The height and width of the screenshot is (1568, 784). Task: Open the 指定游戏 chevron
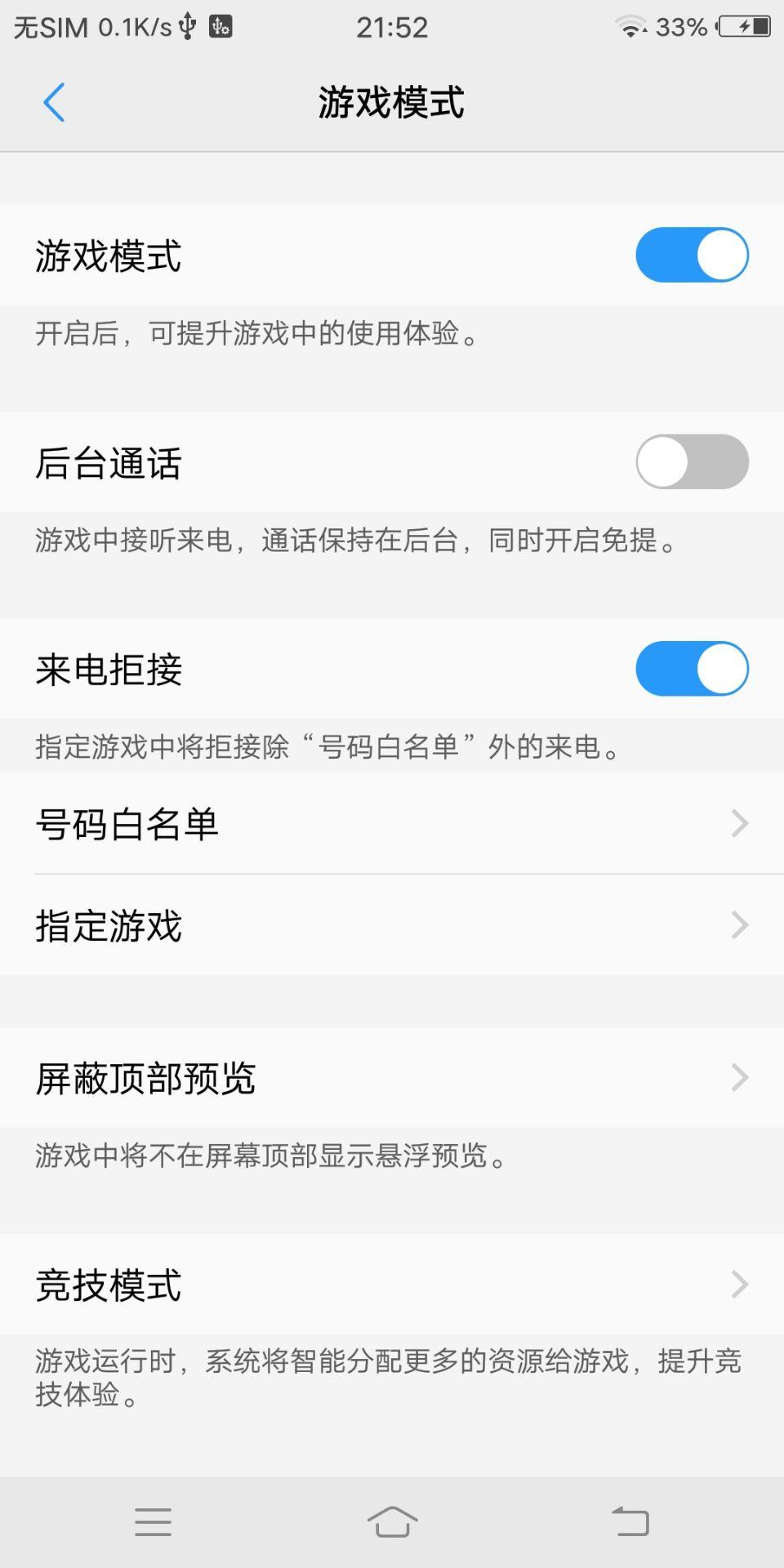739,925
